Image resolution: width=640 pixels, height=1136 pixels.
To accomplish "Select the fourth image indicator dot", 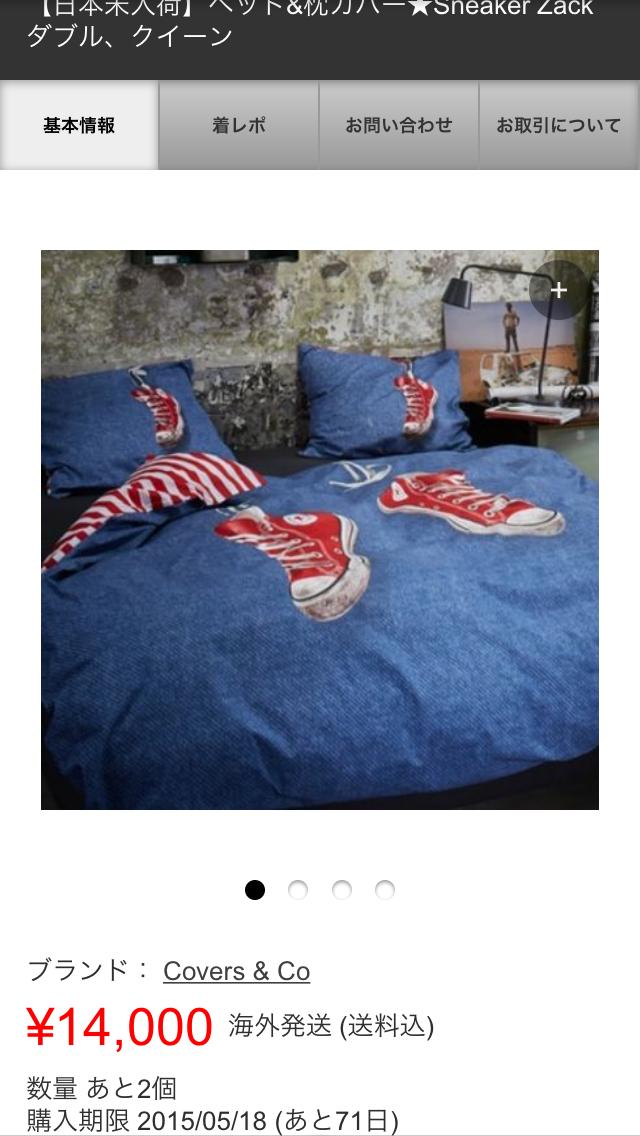I will click(385, 890).
